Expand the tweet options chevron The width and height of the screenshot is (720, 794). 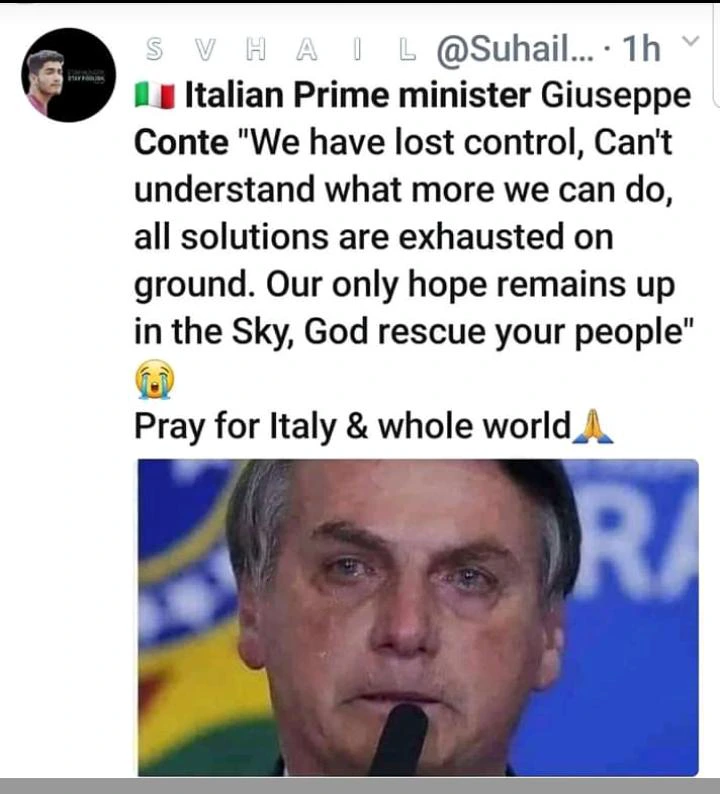click(x=688, y=43)
